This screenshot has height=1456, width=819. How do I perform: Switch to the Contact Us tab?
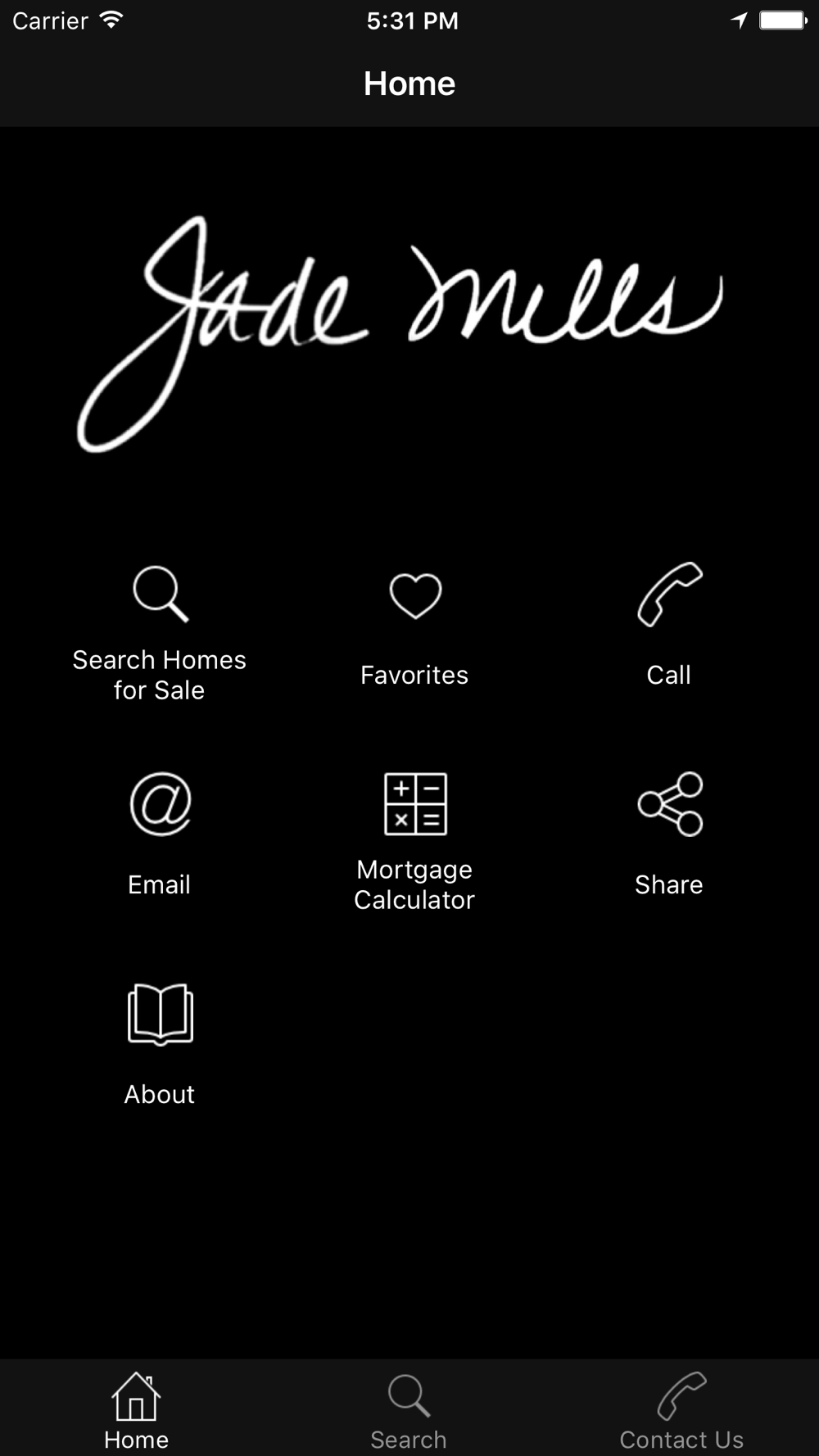[x=681, y=1410]
